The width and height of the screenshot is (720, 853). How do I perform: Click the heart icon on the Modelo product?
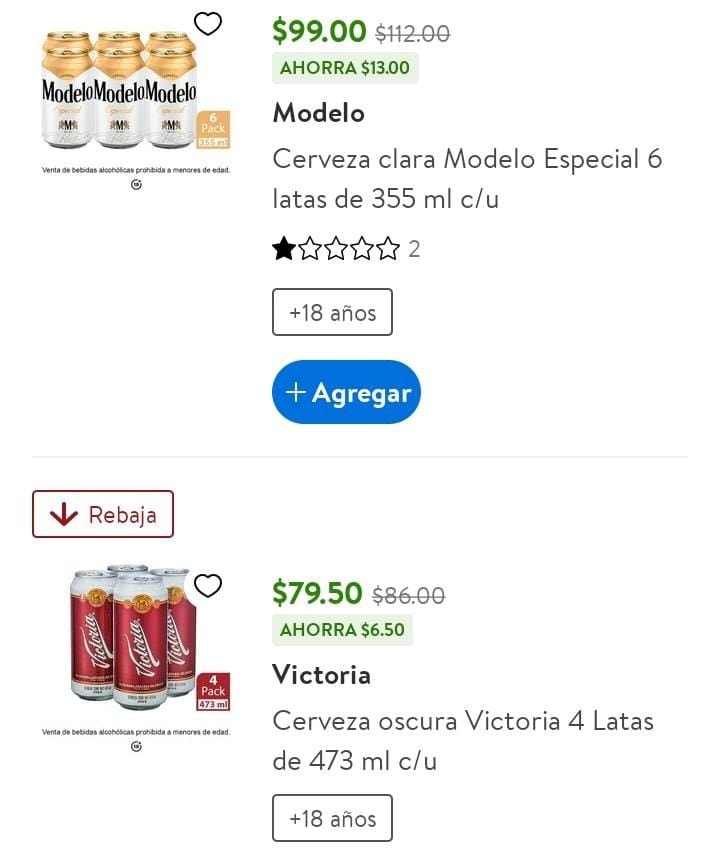pyautogui.click(x=208, y=24)
